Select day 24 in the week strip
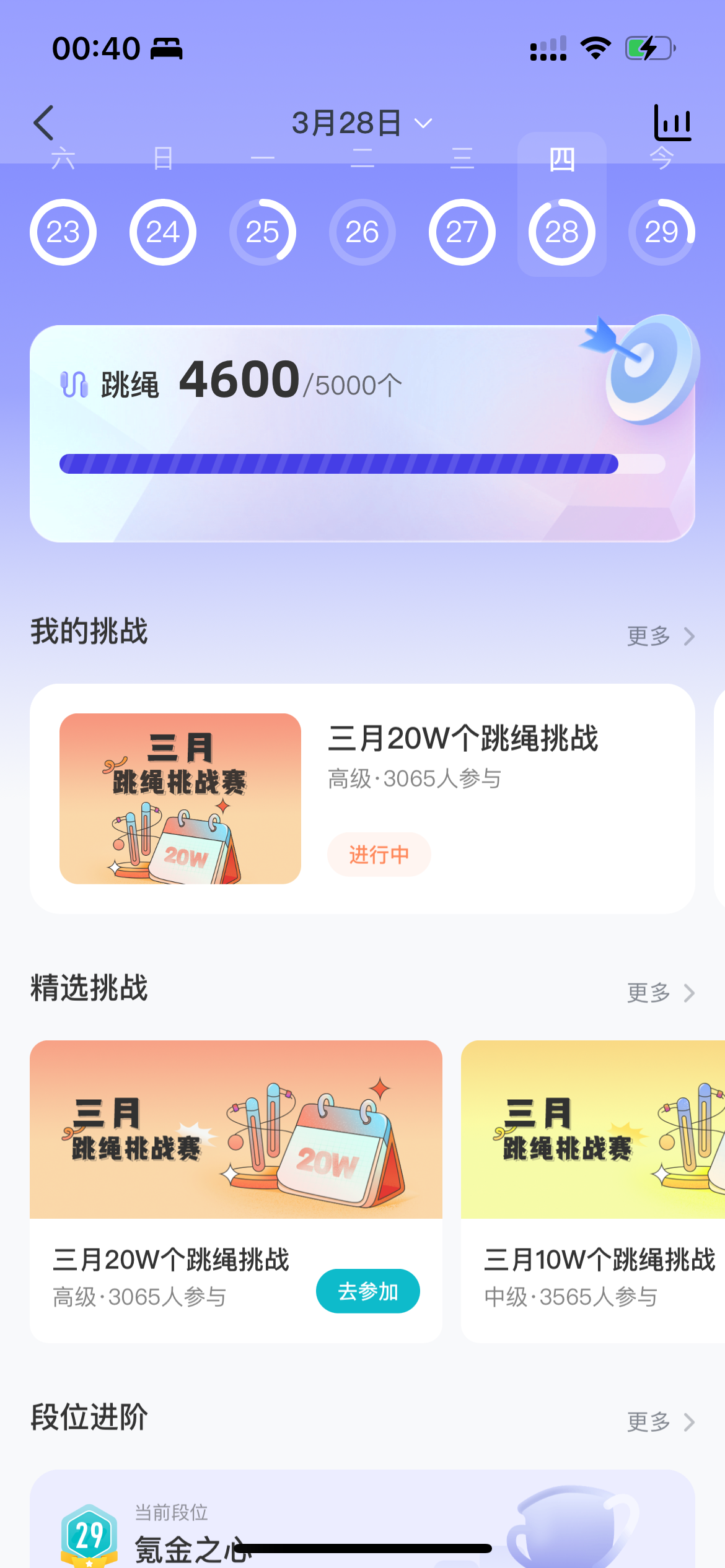725x1568 pixels. click(163, 232)
